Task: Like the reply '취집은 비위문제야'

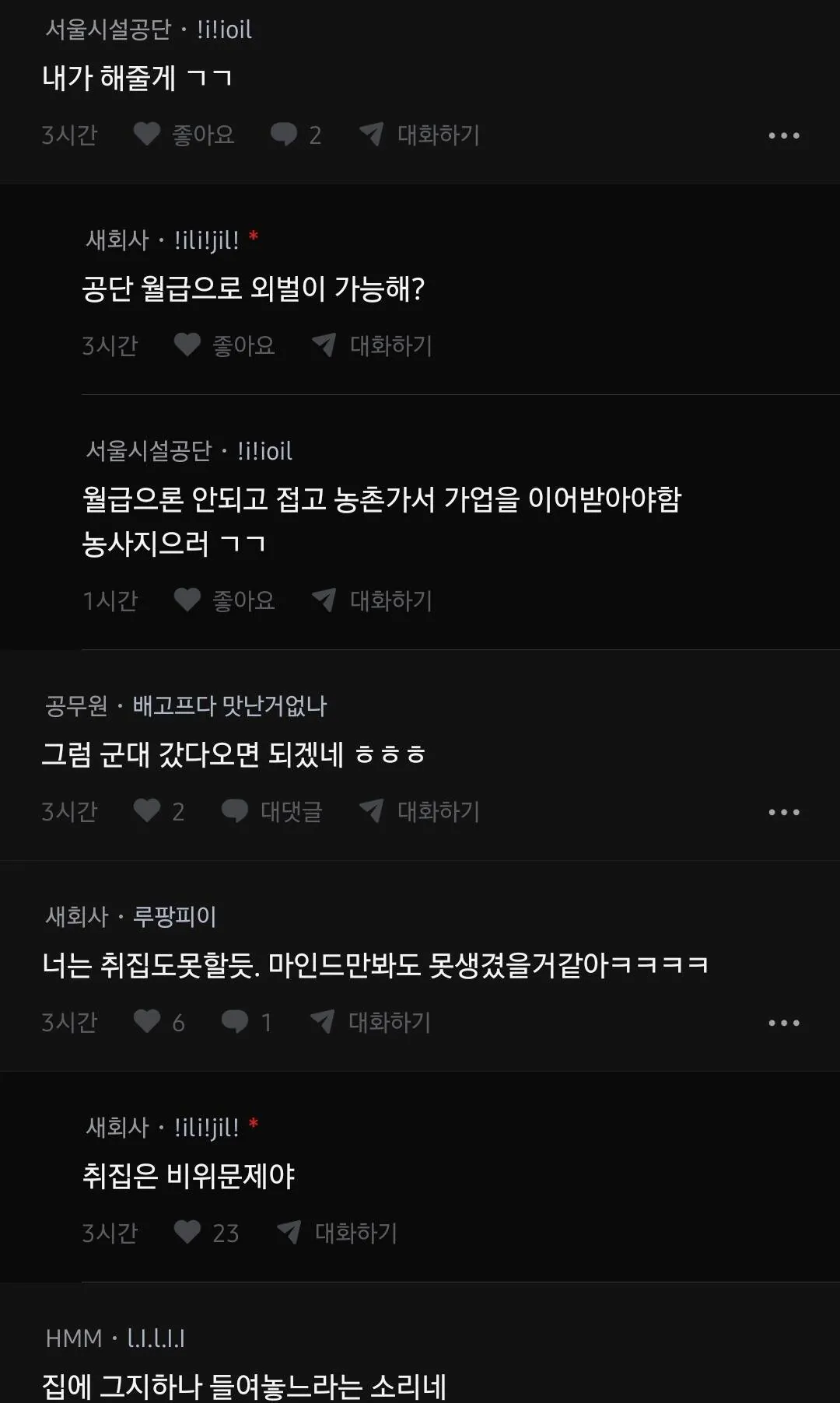Action: point(206,1233)
